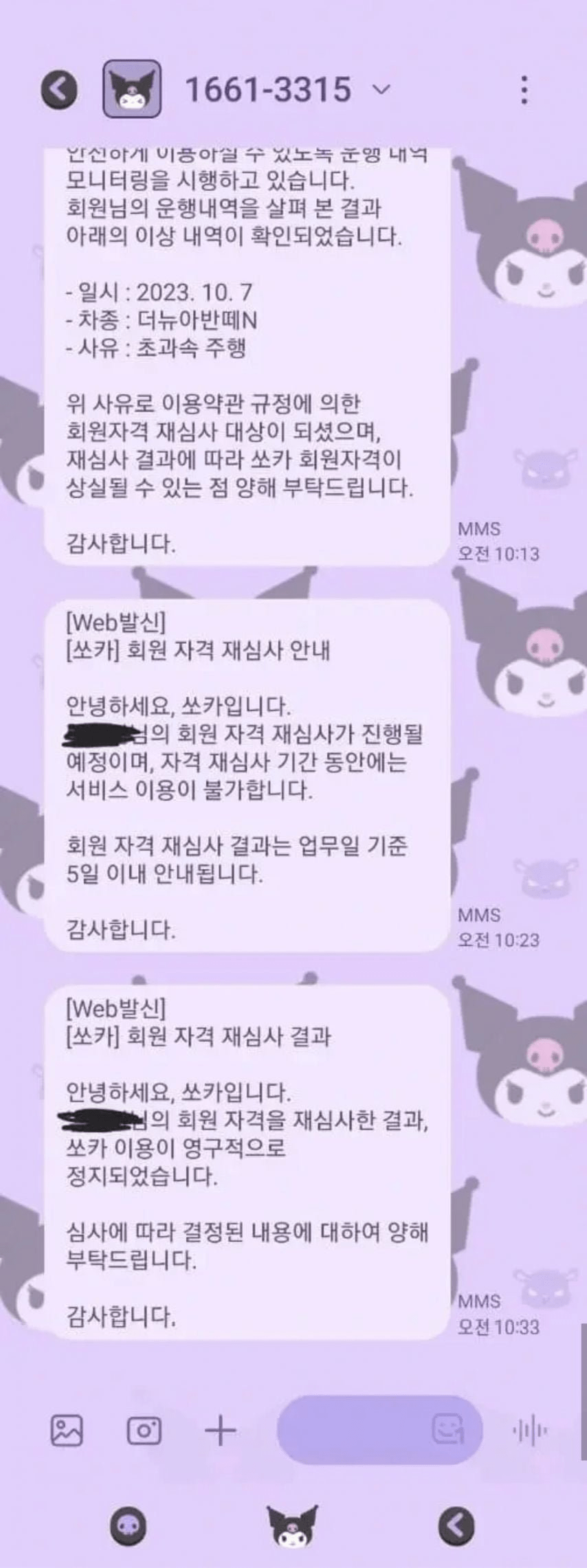Tap the system back button at bottom
The height and width of the screenshot is (1568, 587).
click(456, 1527)
